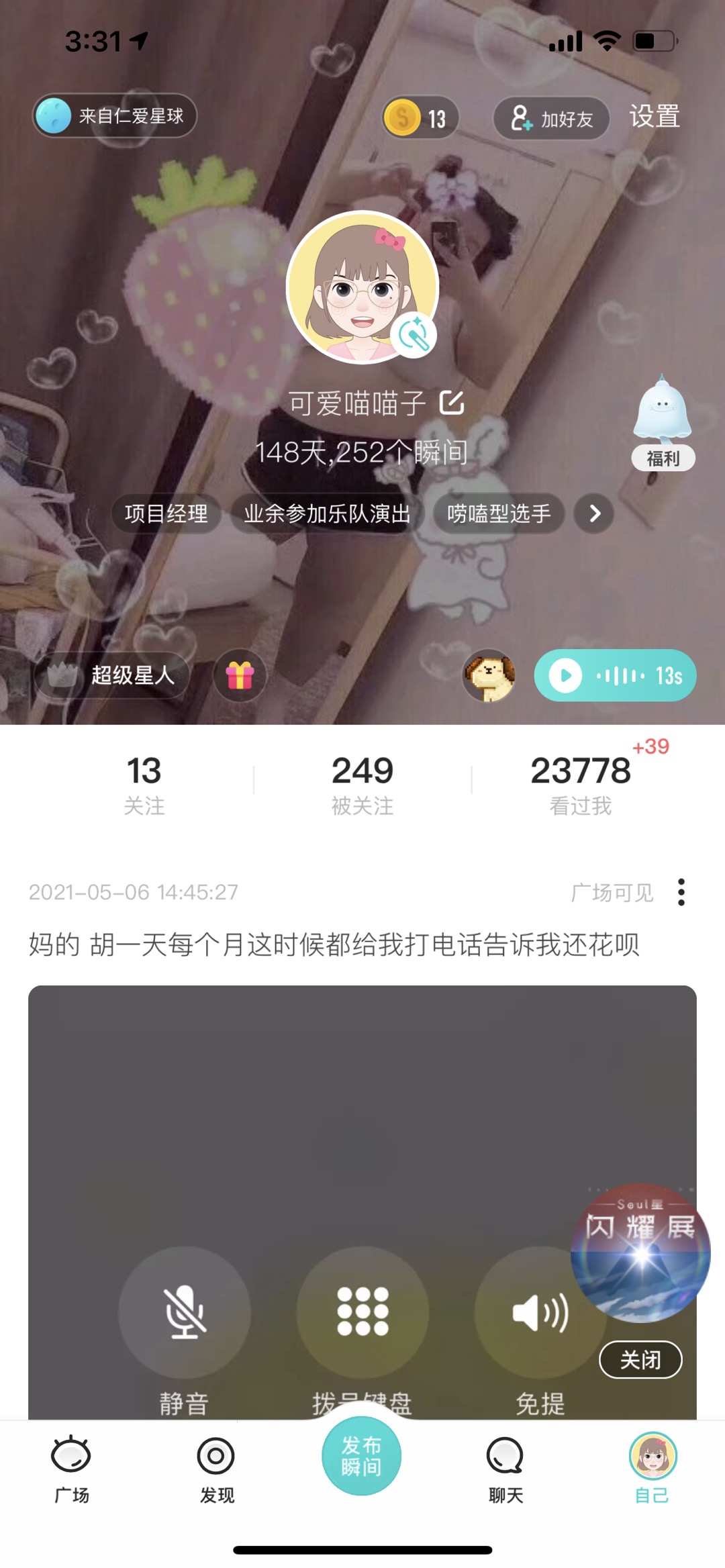725x1568 pixels.
Task: Switch to the 聊天 tab
Action: [x=505, y=1467]
